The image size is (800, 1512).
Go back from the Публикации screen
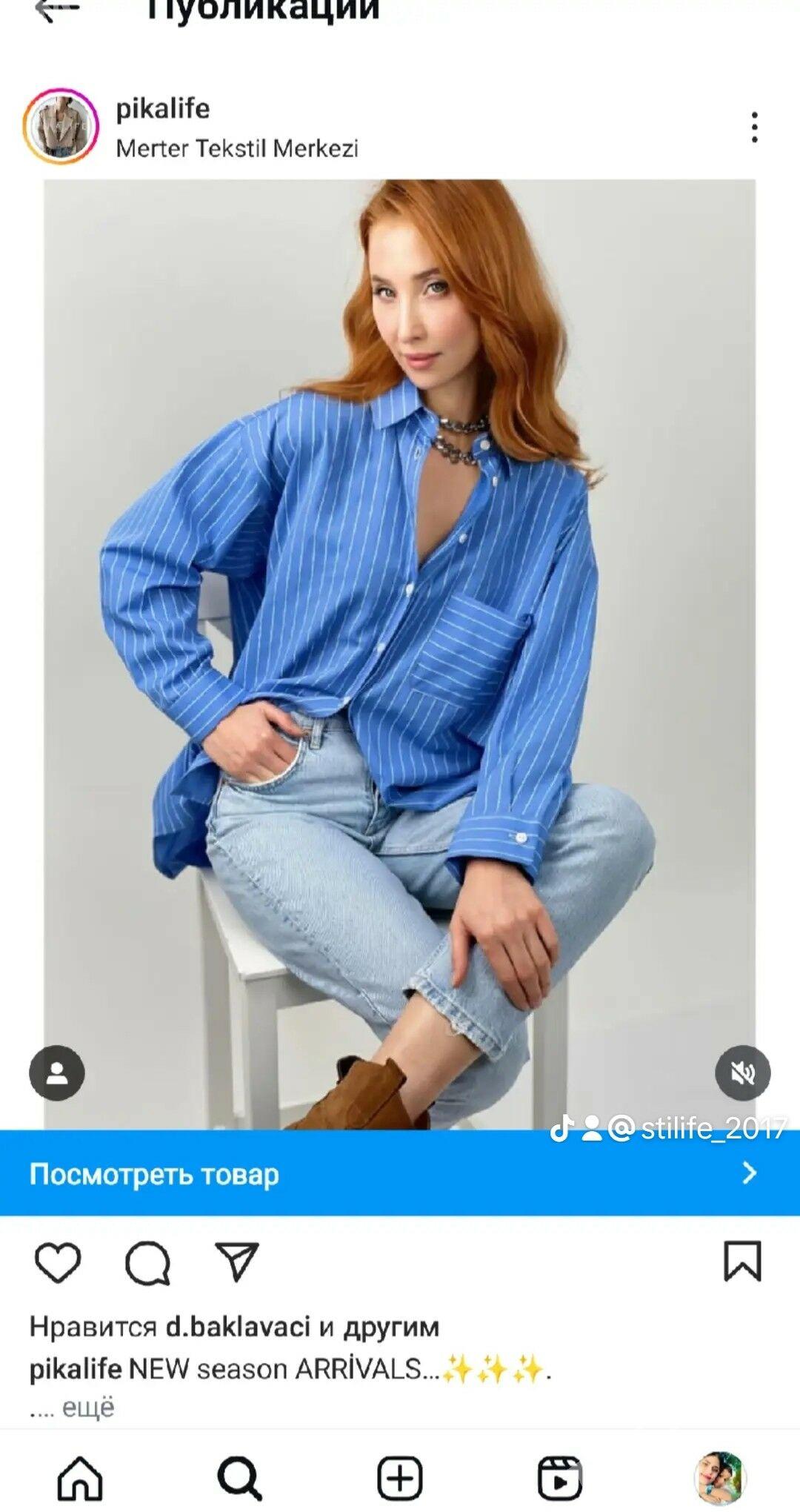(x=56, y=10)
